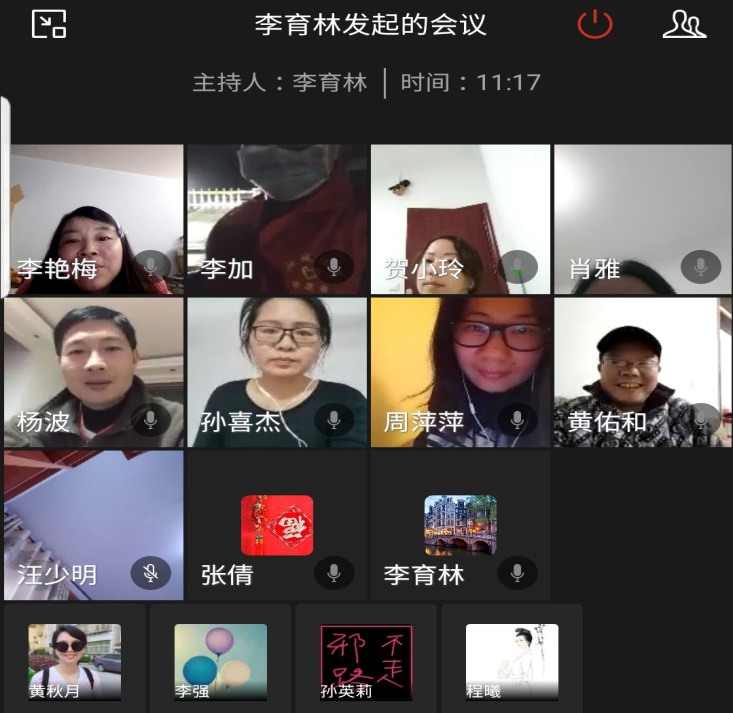
Task: Open 张倩's participant tile
Action: (277, 525)
